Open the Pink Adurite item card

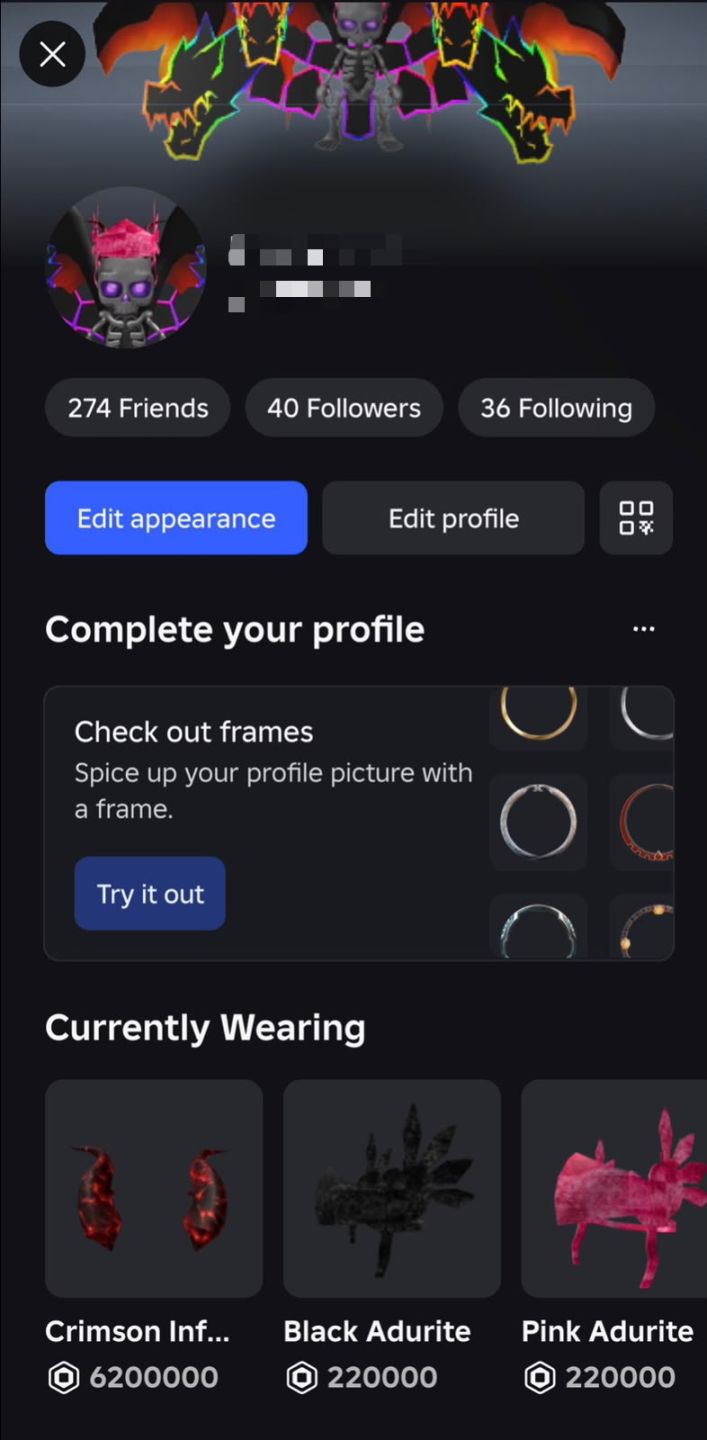point(614,1237)
